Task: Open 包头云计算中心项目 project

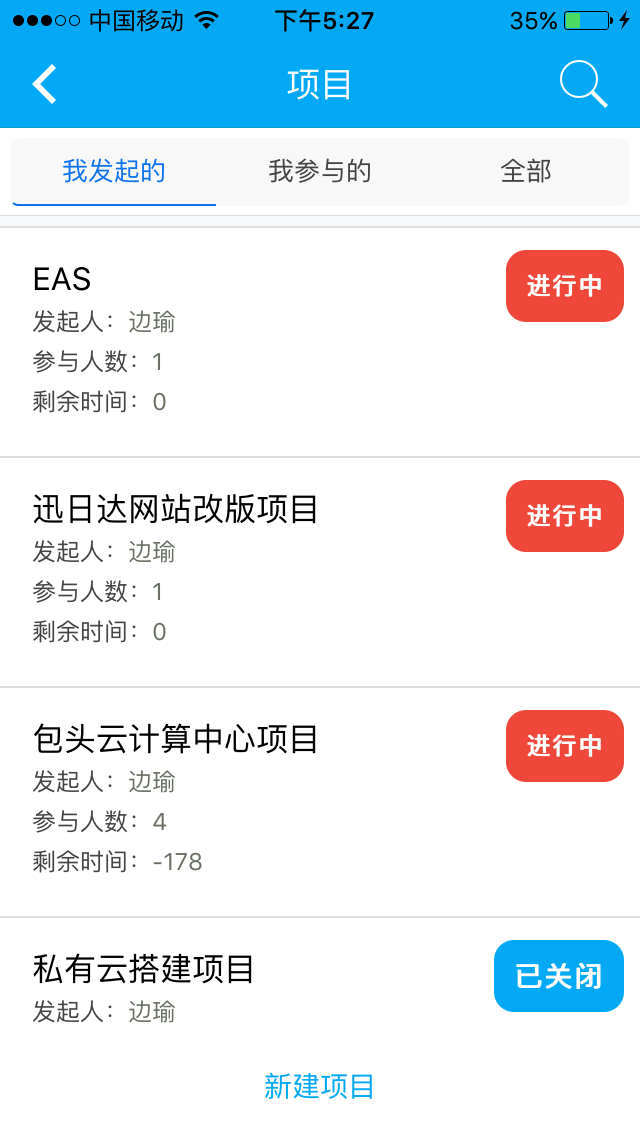Action: (x=176, y=739)
